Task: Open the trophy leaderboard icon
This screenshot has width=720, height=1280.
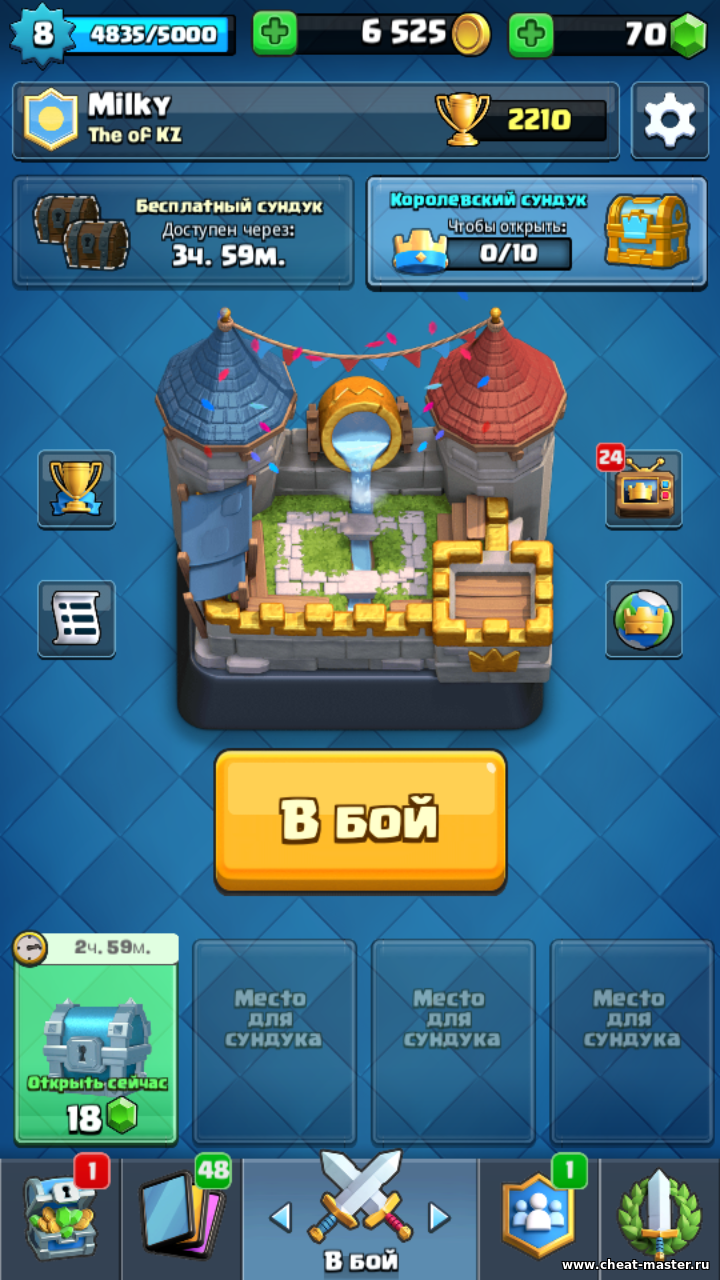Action: pyautogui.click(x=76, y=488)
